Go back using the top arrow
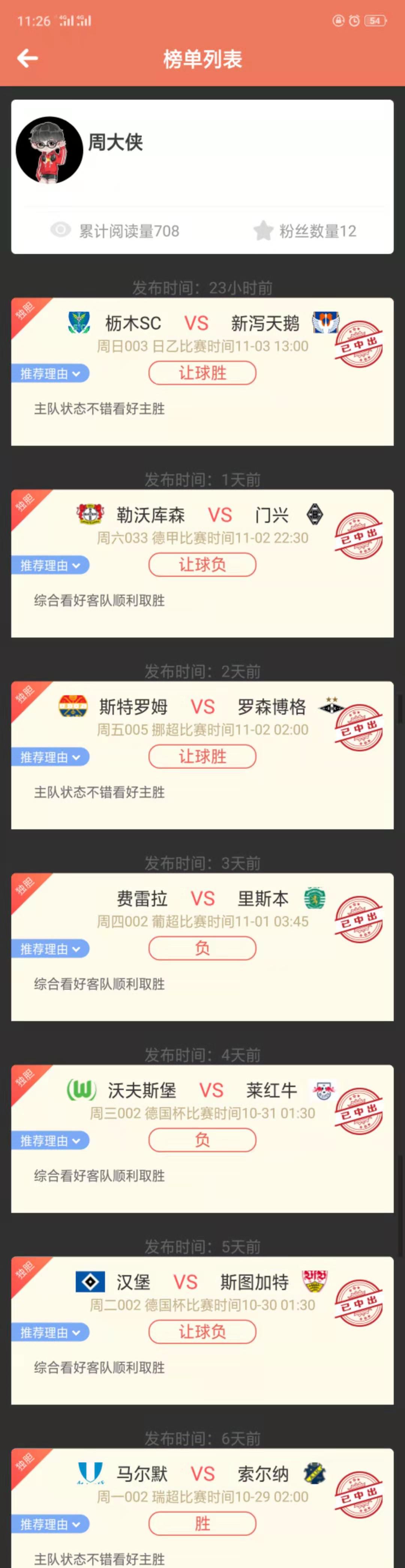Viewport: 405px width, 1568px height. click(x=27, y=58)
